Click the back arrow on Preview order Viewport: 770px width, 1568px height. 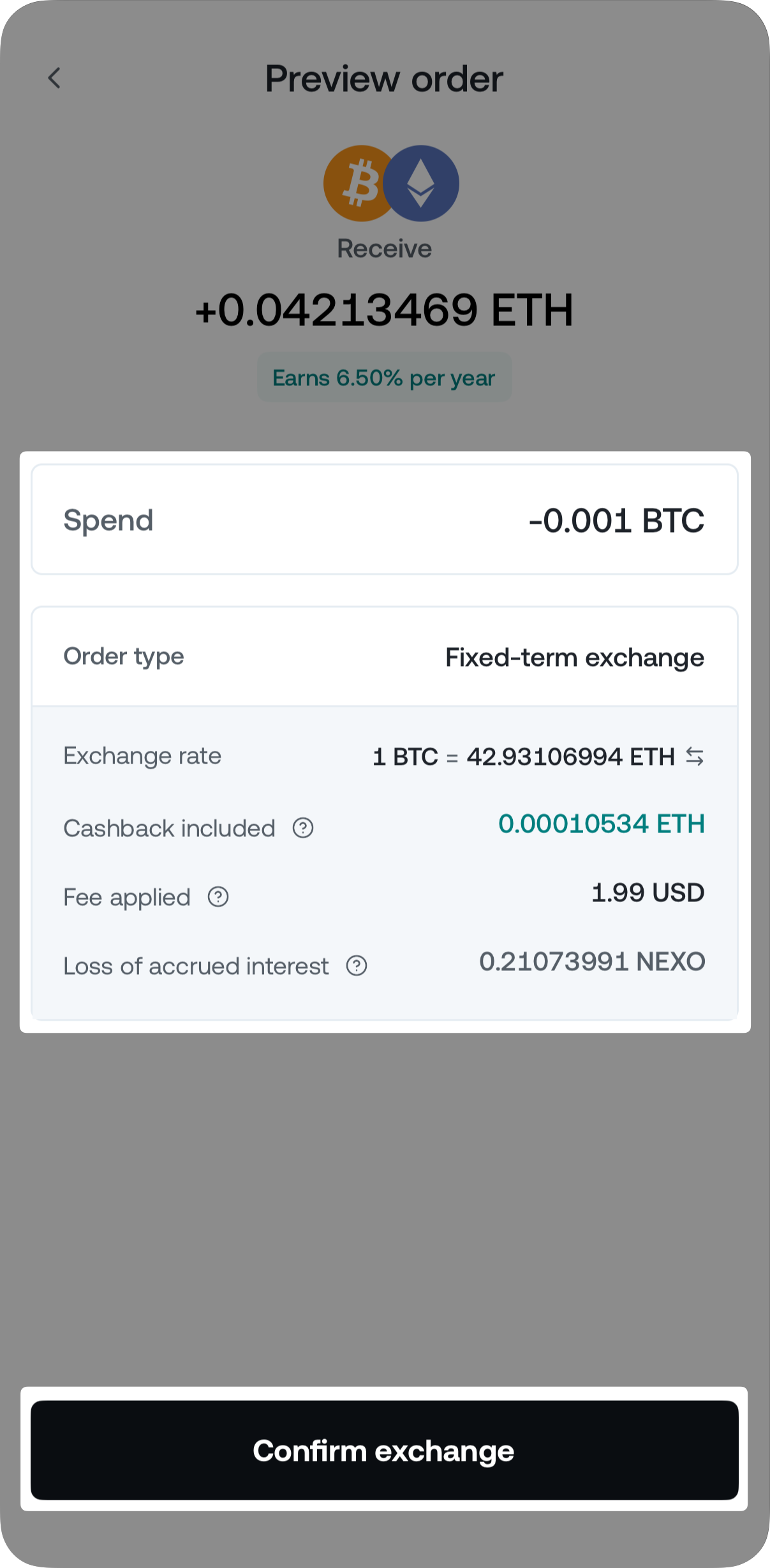tap(55, 78)
